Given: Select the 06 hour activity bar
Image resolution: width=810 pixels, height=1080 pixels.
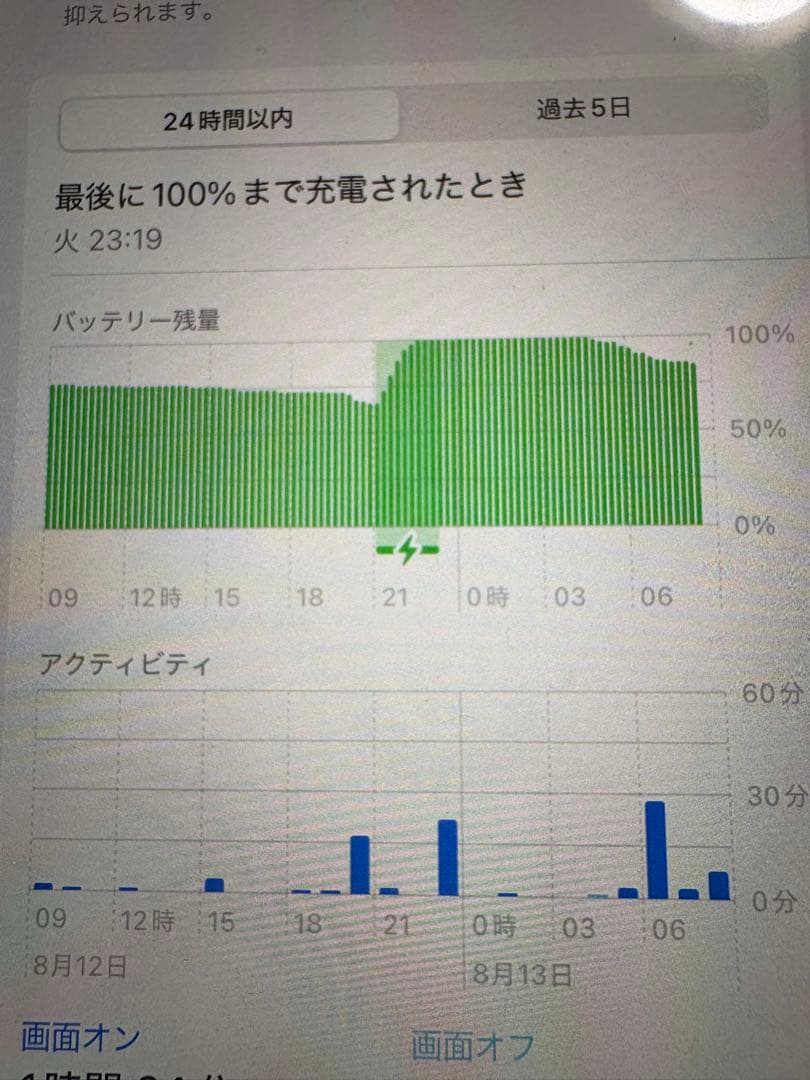Looking at the screenshot, I should (x=656, y=850).
